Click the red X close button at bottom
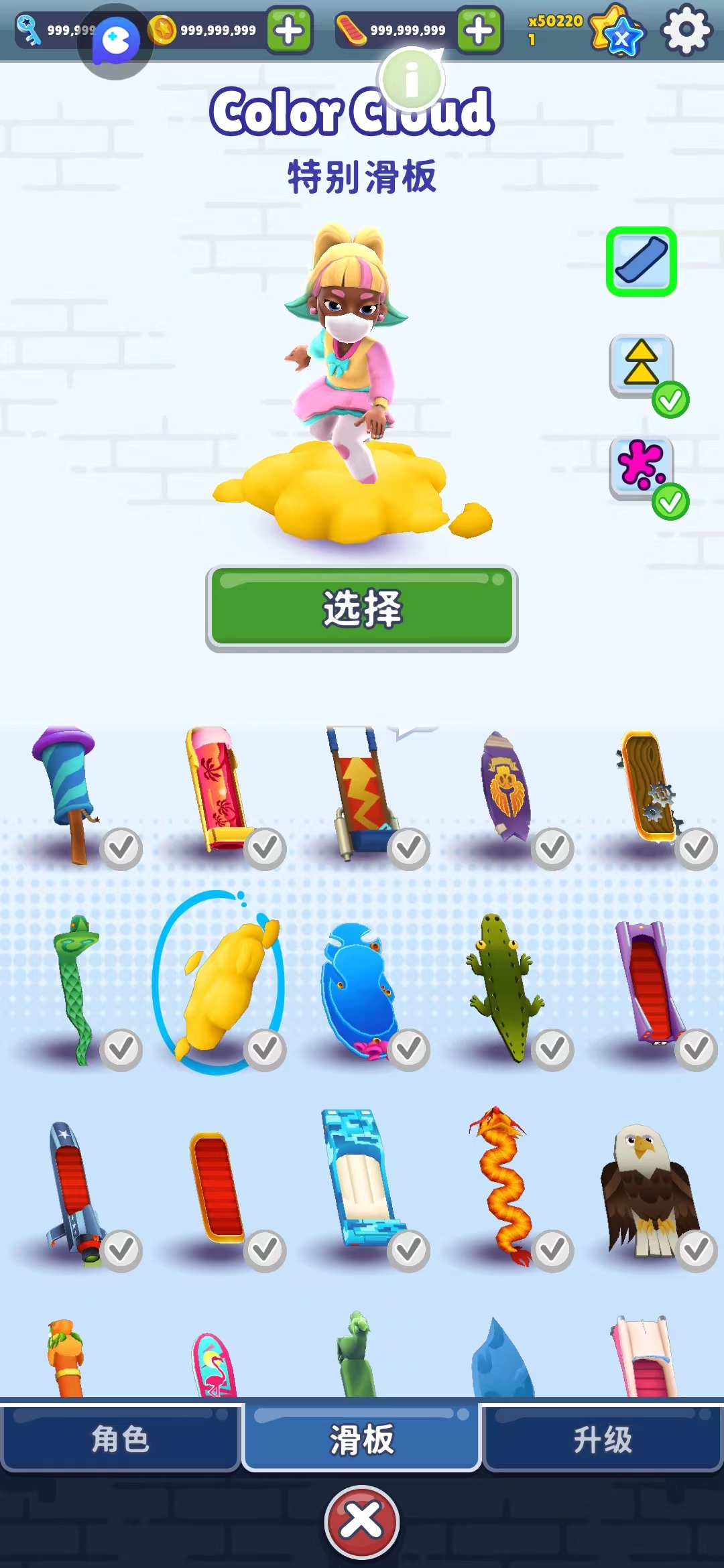Viewport: 724px width, 1568px height. (362, 1521)
